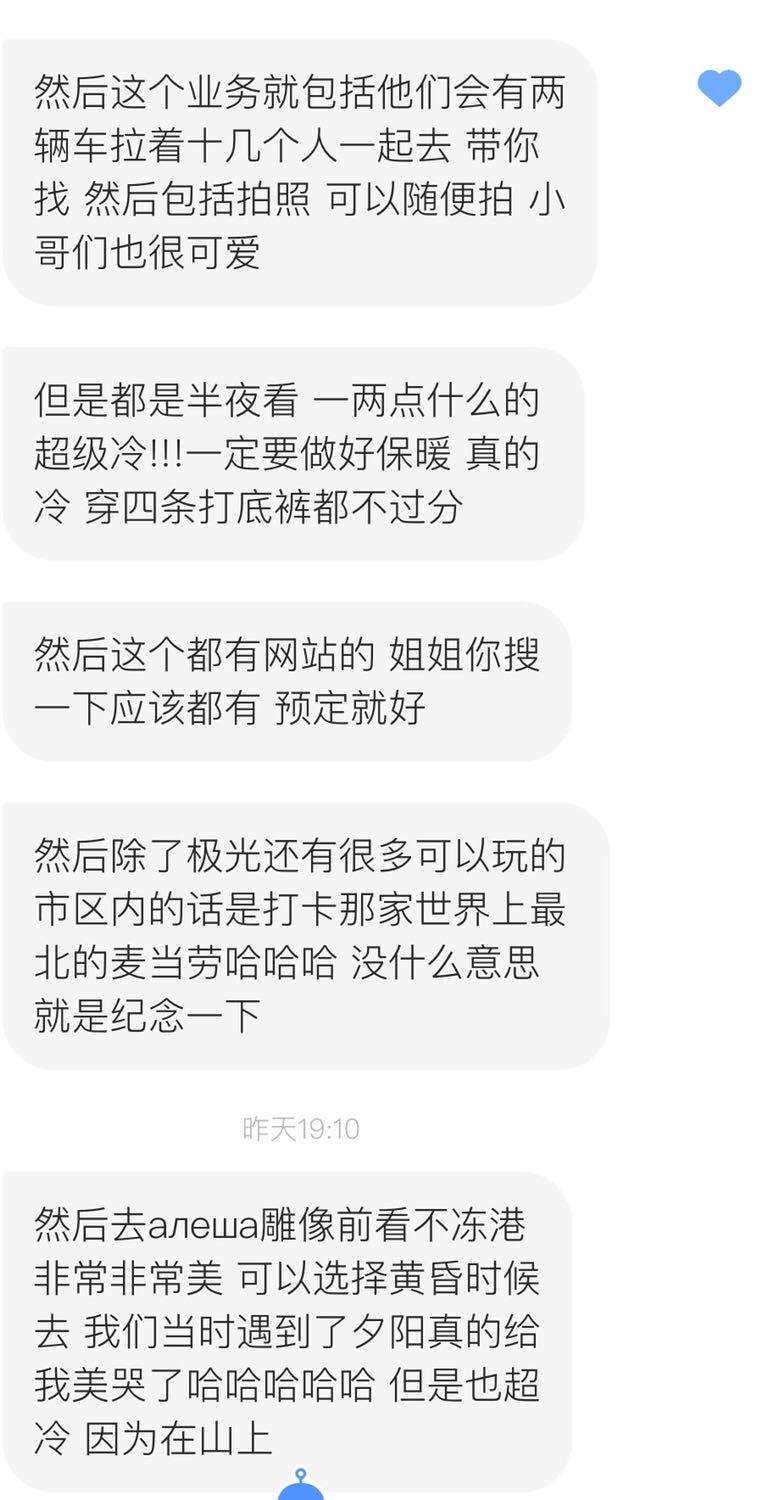Open the blue robot icon below the last message

tap(300, 1485)
